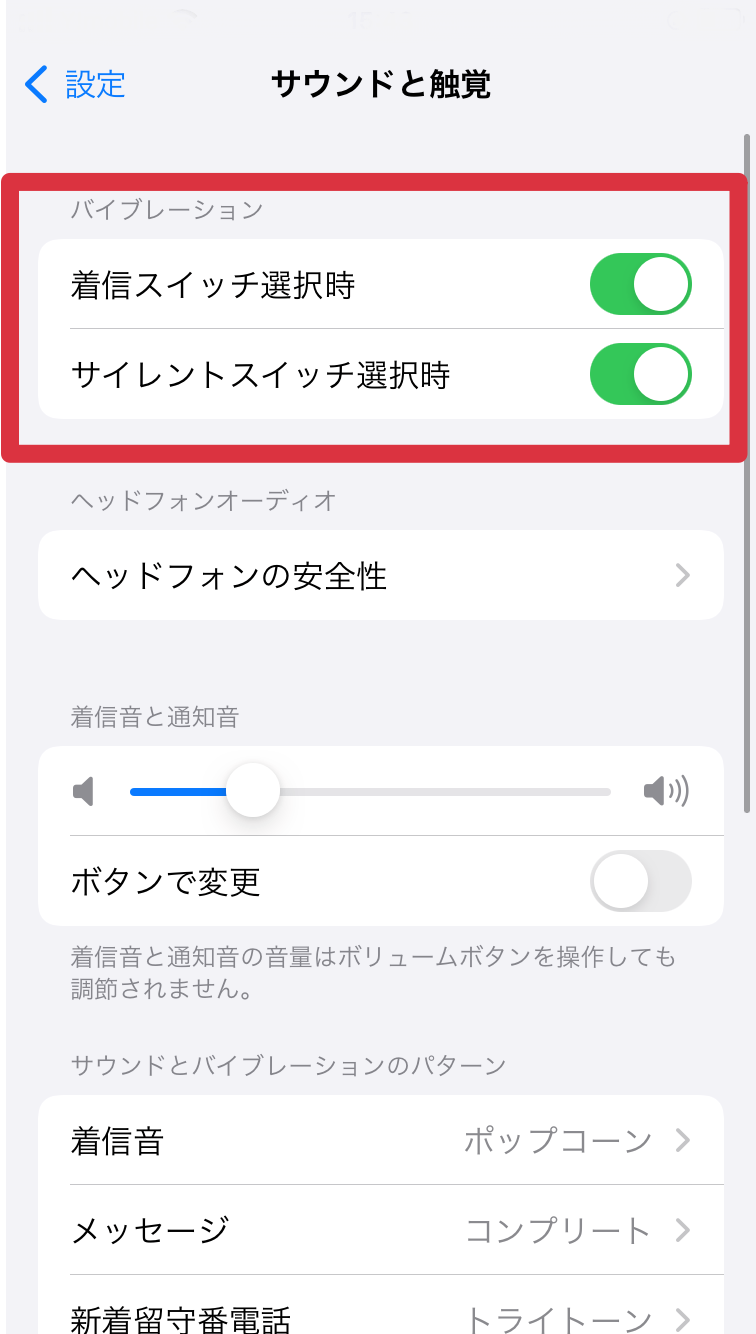Tap the ringer volume slider
The image size is (756, 1334).
pos(370,791)
